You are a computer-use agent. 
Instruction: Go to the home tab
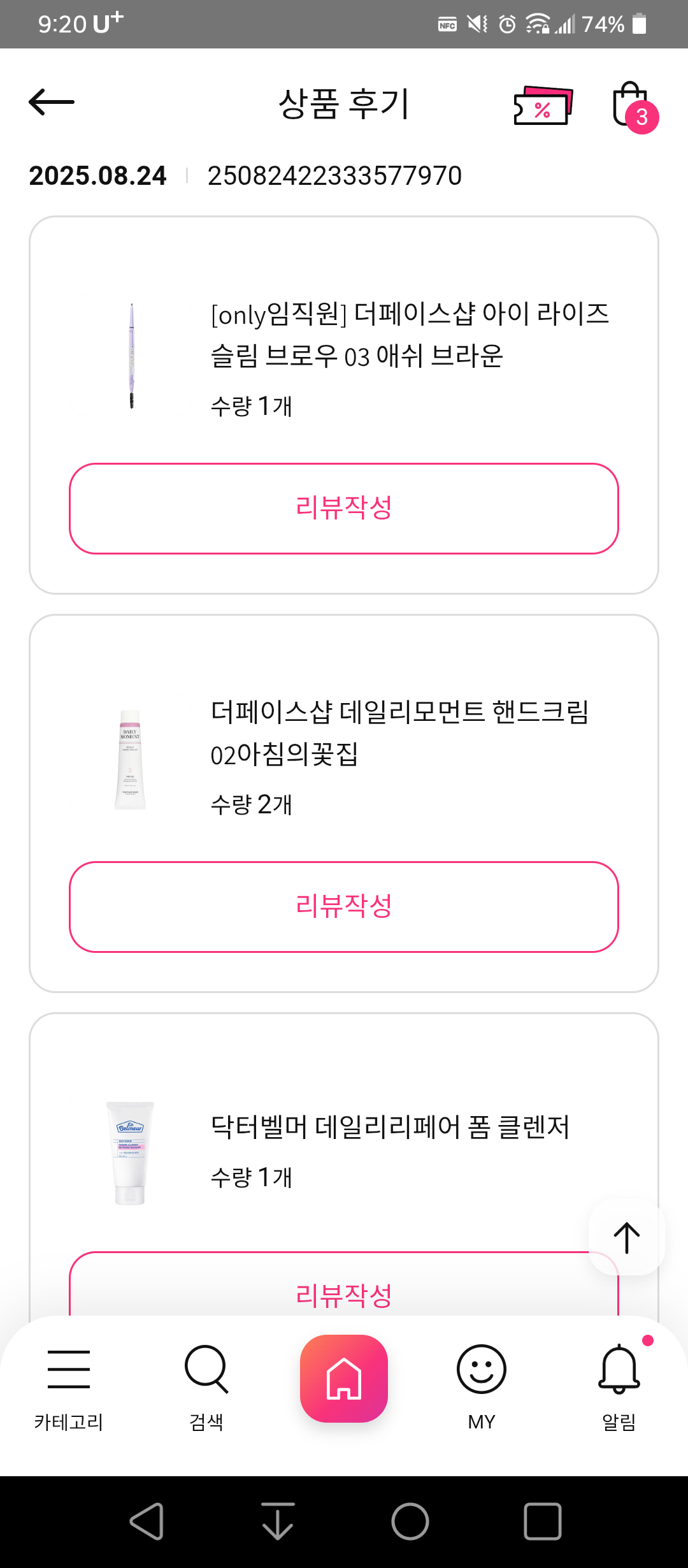click(x=344, y=1379)
